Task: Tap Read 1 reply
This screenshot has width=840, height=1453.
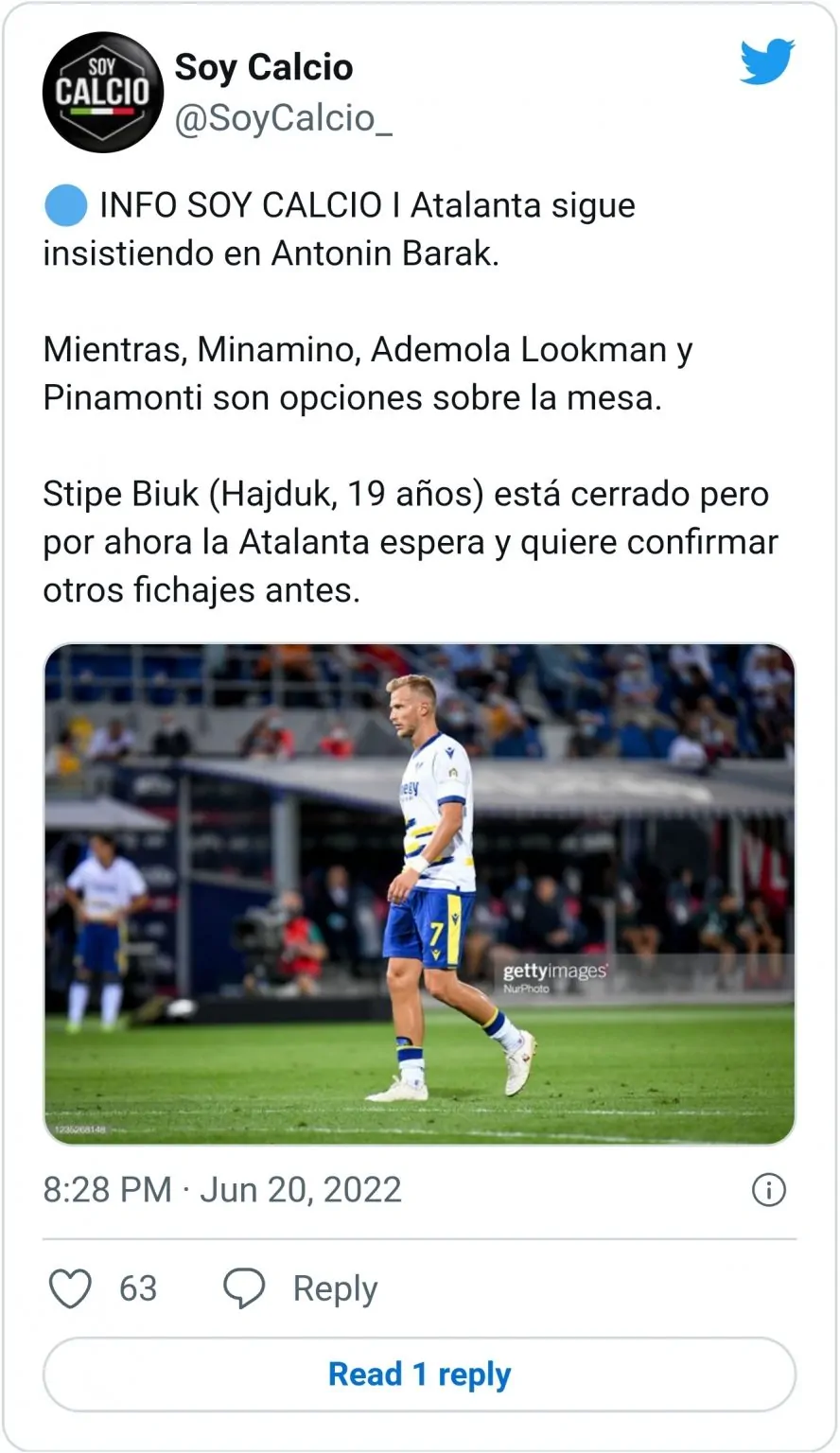Action: [x=419, y=1374]
